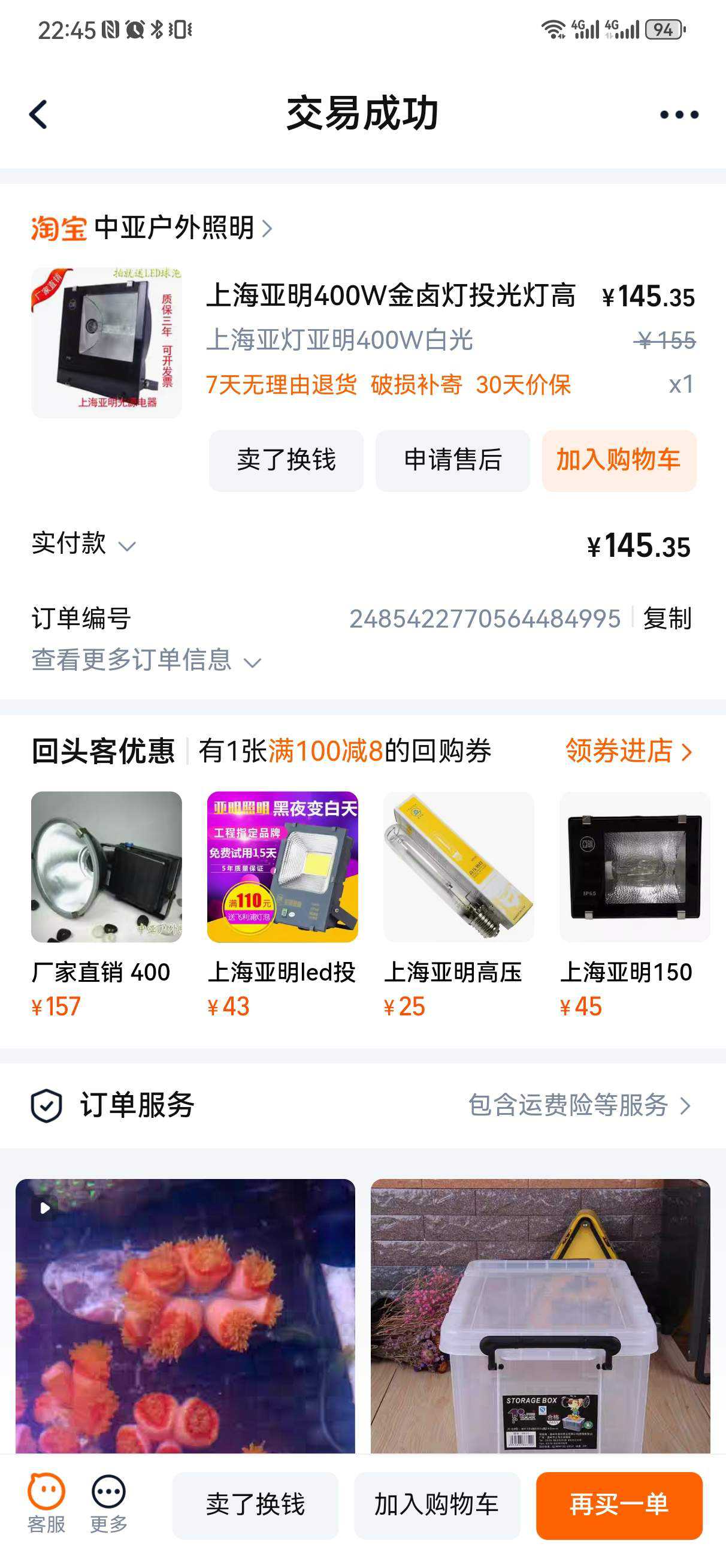Viewport: 726px width, 1568px height.
Task: Tap 再买一单 to reorder
Action: tap(619, 1504)
